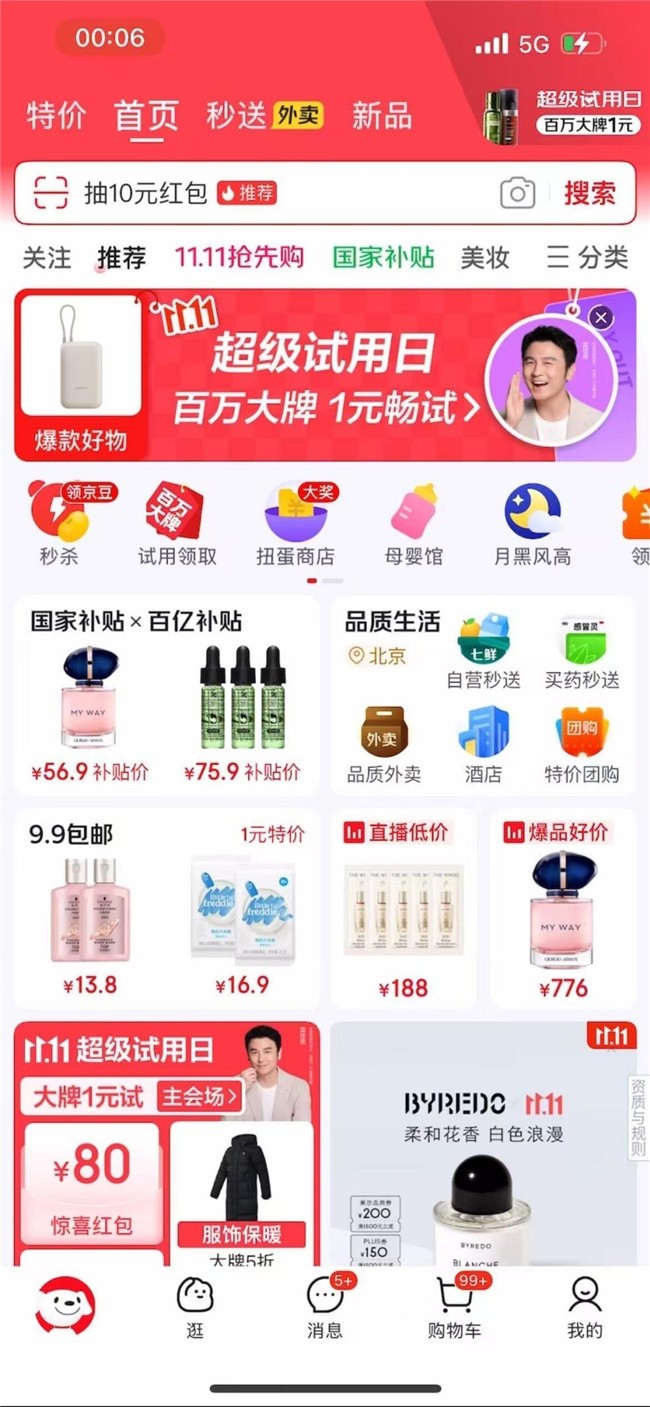Select the 国家补贴 category tab

coord(383,257)
